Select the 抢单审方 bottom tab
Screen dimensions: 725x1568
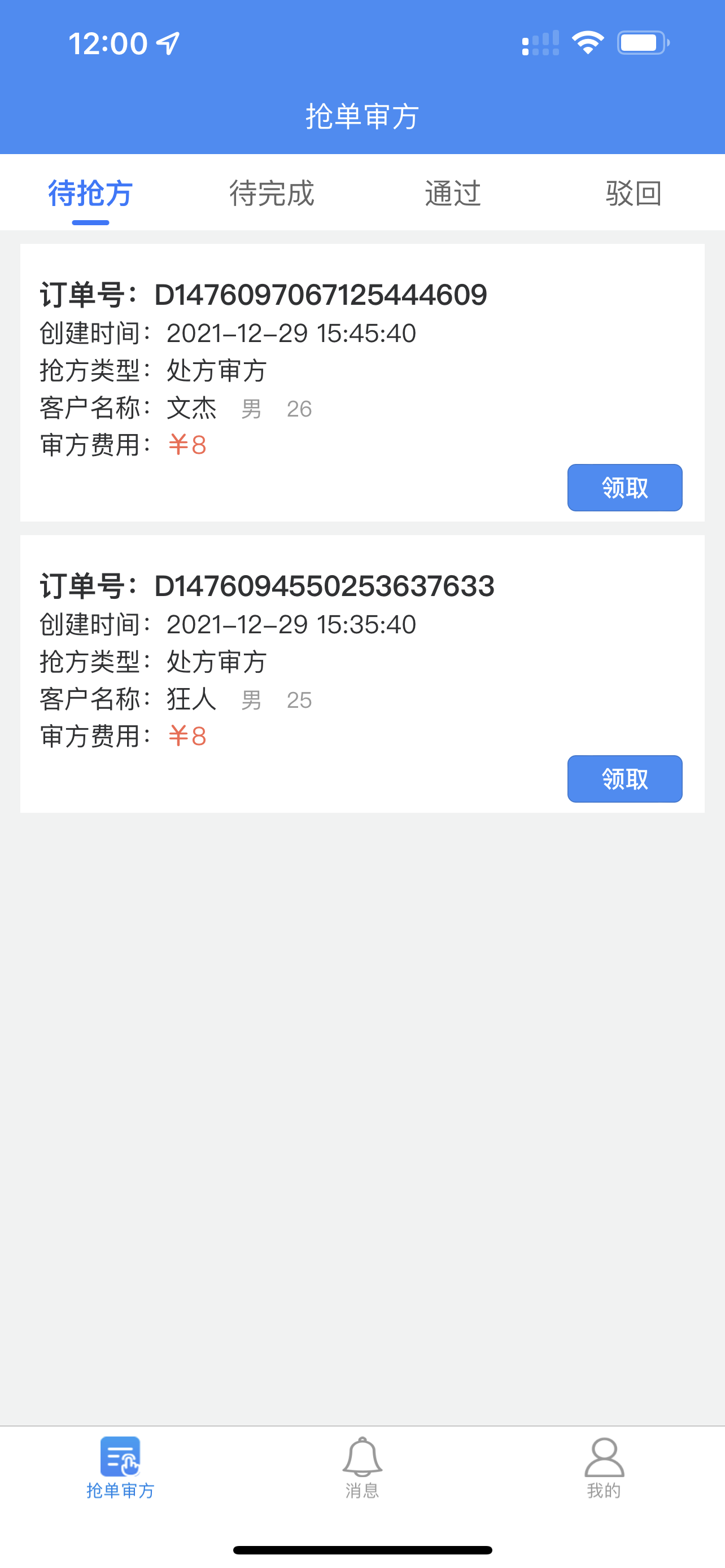(x=120, y=1468)
